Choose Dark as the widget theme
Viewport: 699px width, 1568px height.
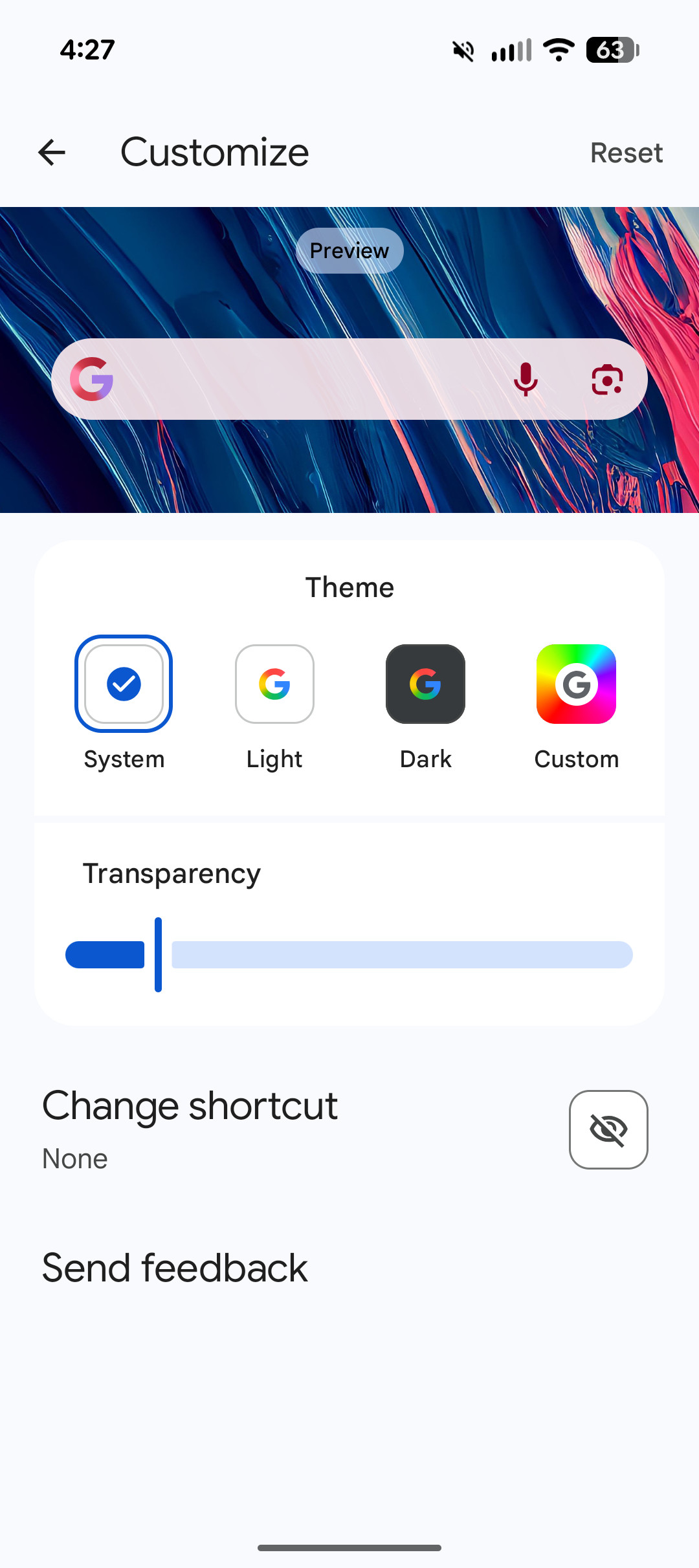pyautogui.click(x=425, y=684)
